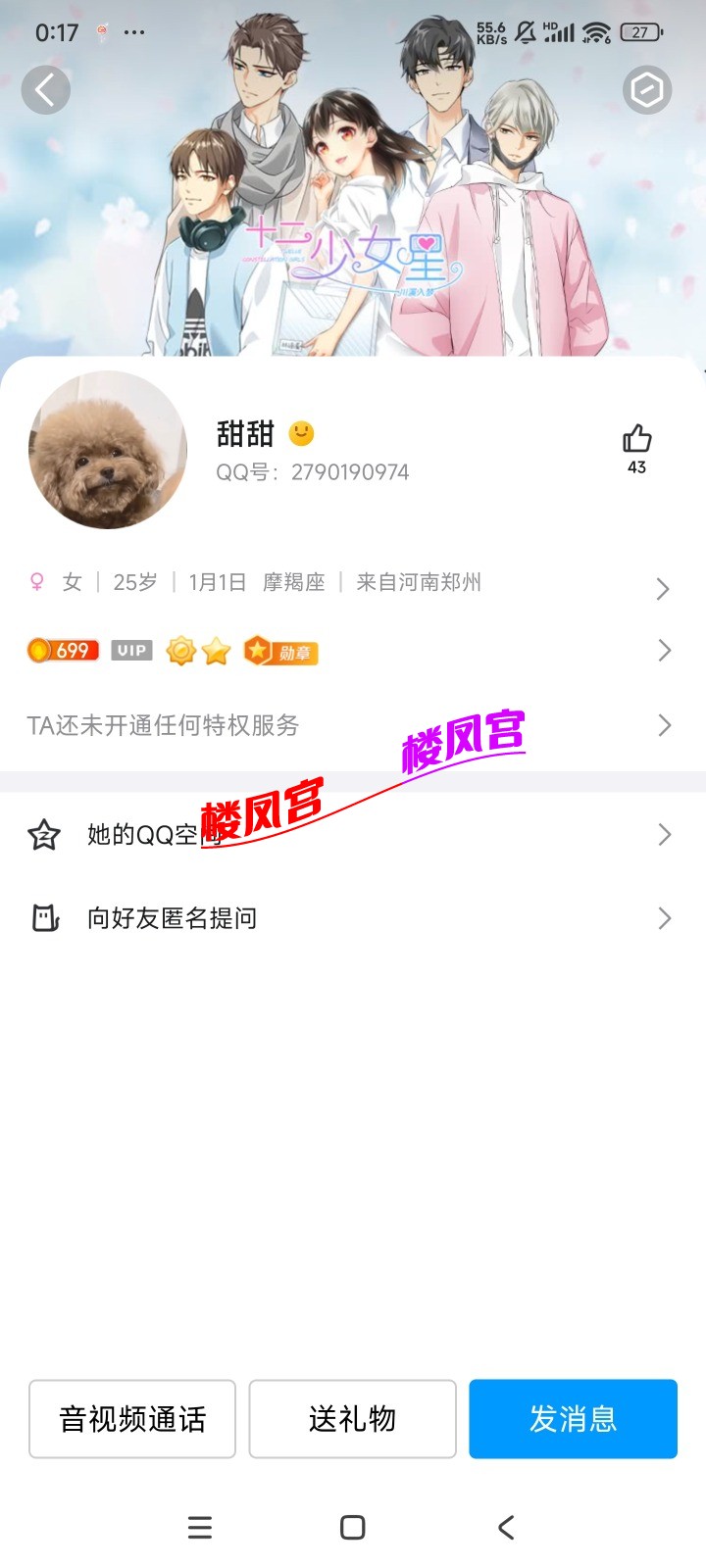
Task: Open the 699 gold coins icon
Action: 63,650
